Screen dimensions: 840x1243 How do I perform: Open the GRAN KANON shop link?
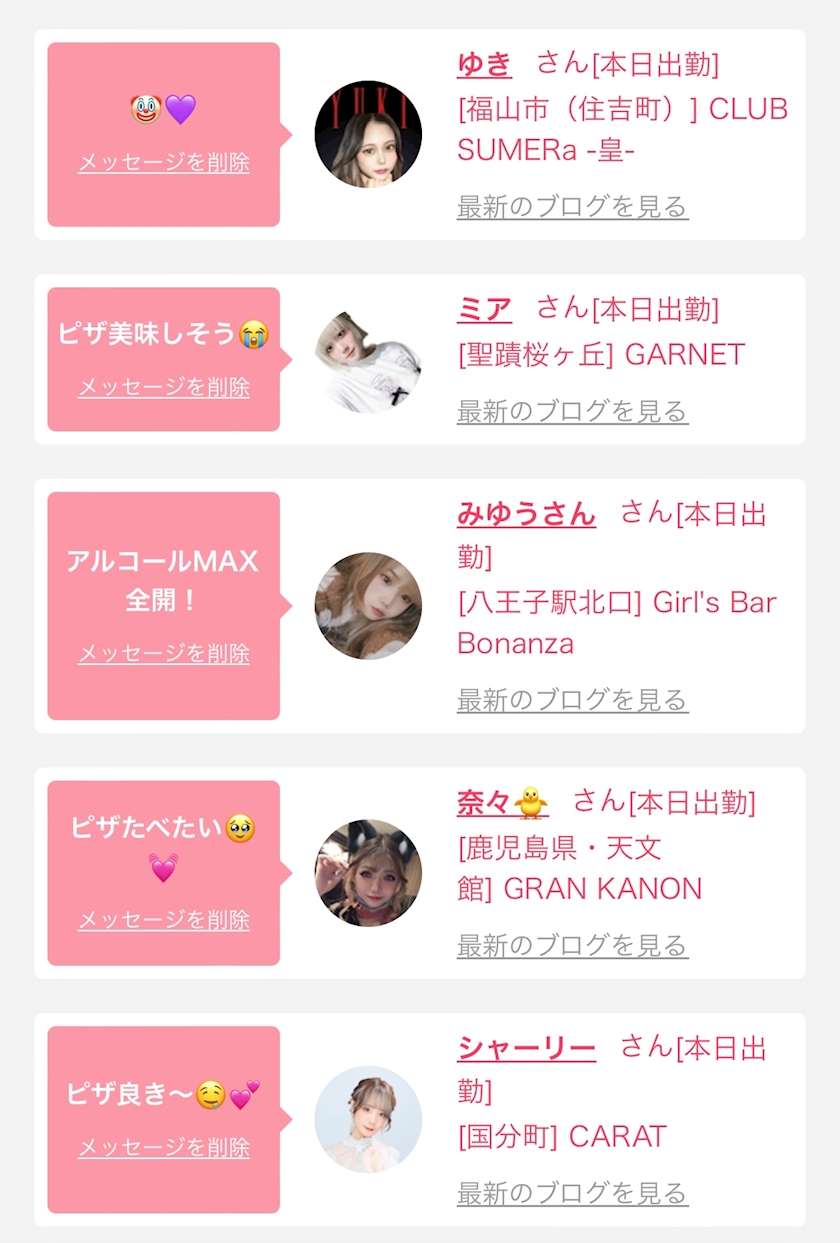[580, 868]
